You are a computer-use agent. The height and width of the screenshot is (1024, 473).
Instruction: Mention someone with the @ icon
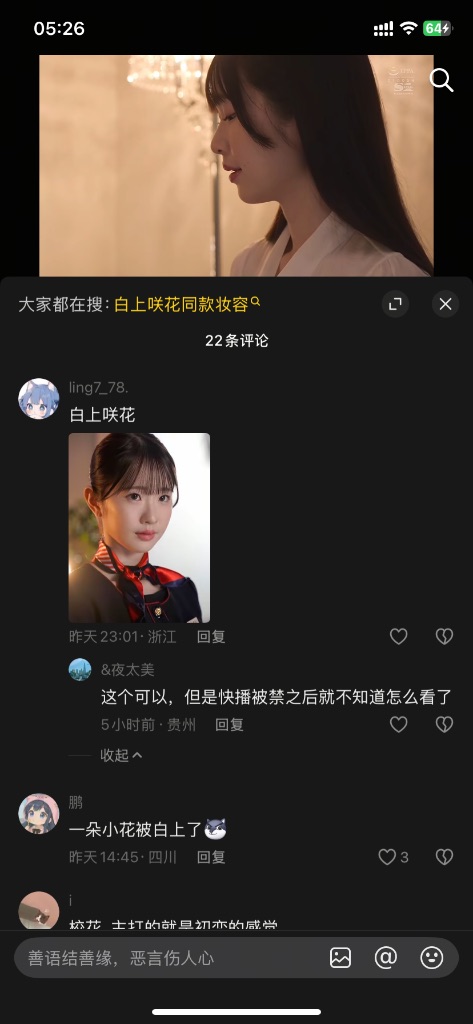click(385, 958)
